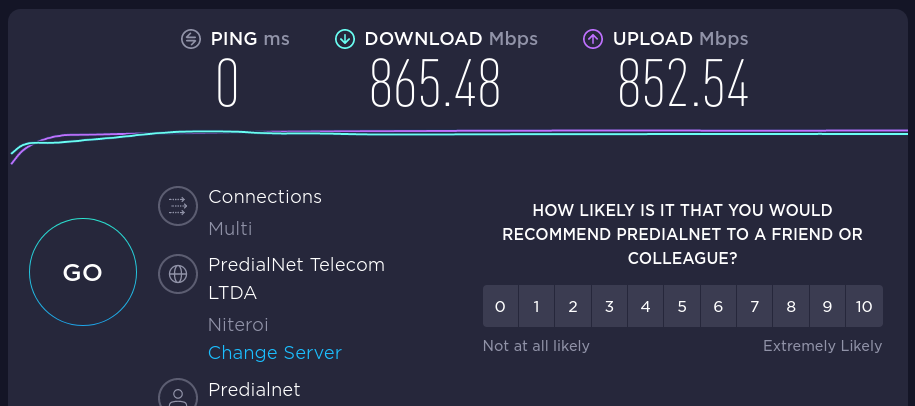Screen dimensions: 915x406
Task: Pick rating 3 on the likelihood scale
Action: point(609,307)
